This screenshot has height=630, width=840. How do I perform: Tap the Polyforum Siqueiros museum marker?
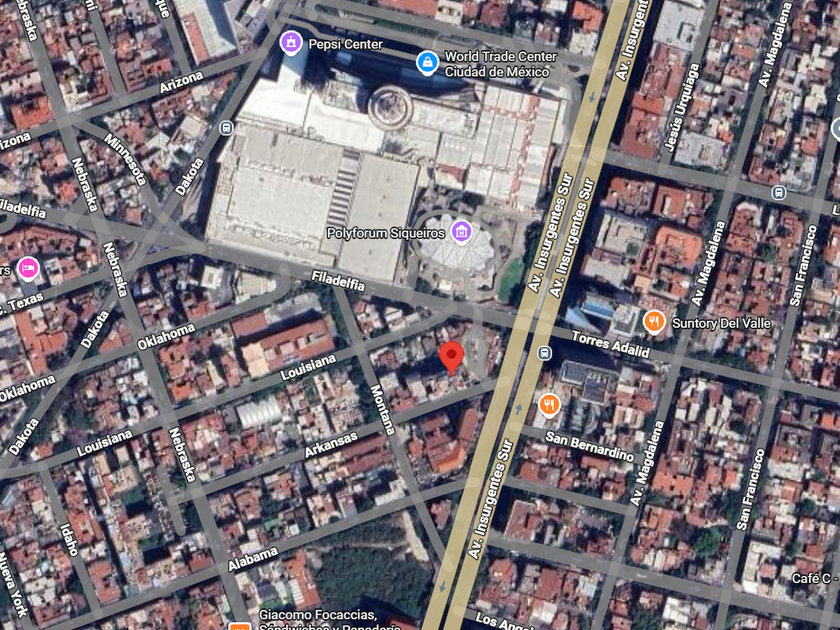461,231
